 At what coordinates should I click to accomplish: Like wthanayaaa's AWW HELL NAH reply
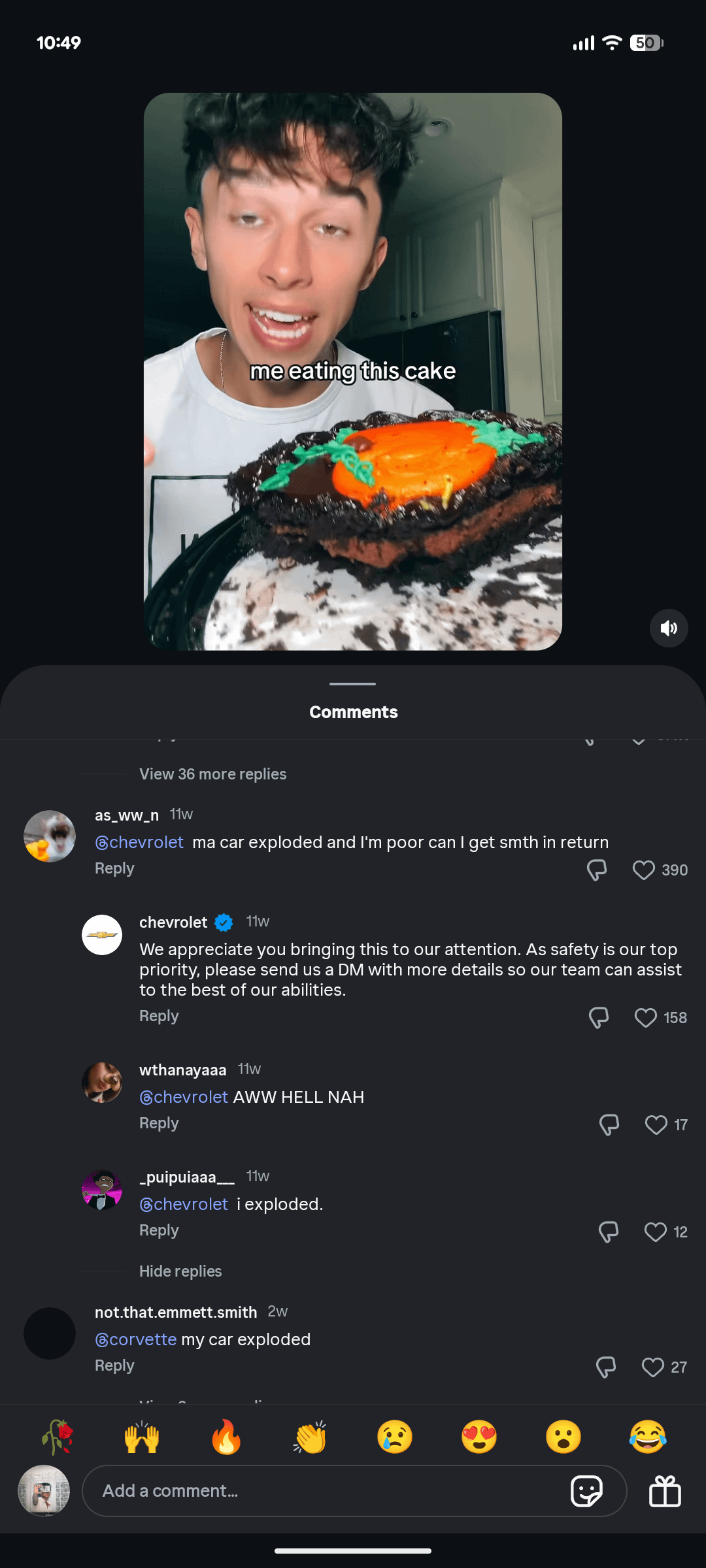click(656, 1124)
